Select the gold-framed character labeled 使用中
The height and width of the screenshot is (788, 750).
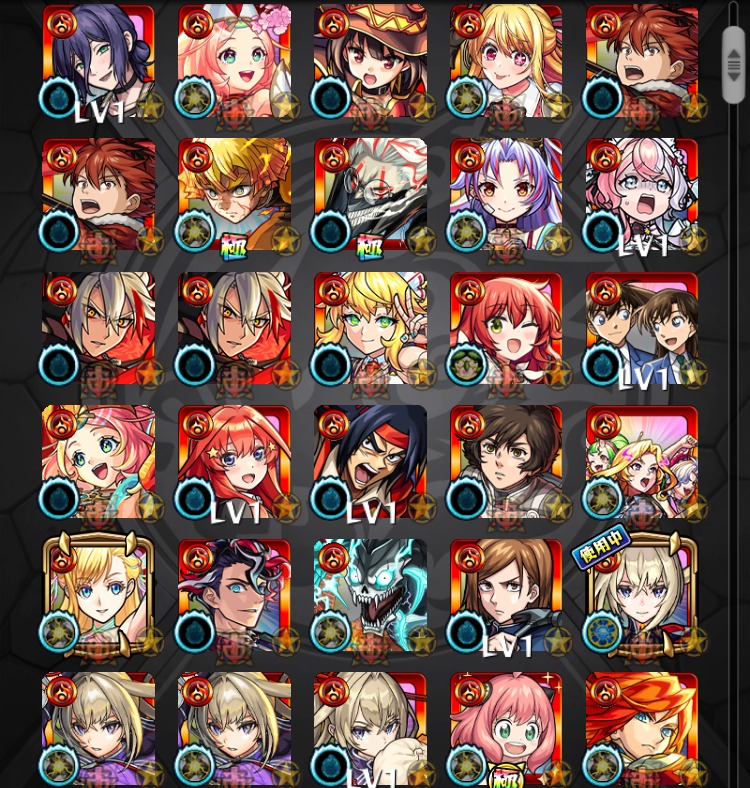642,596
